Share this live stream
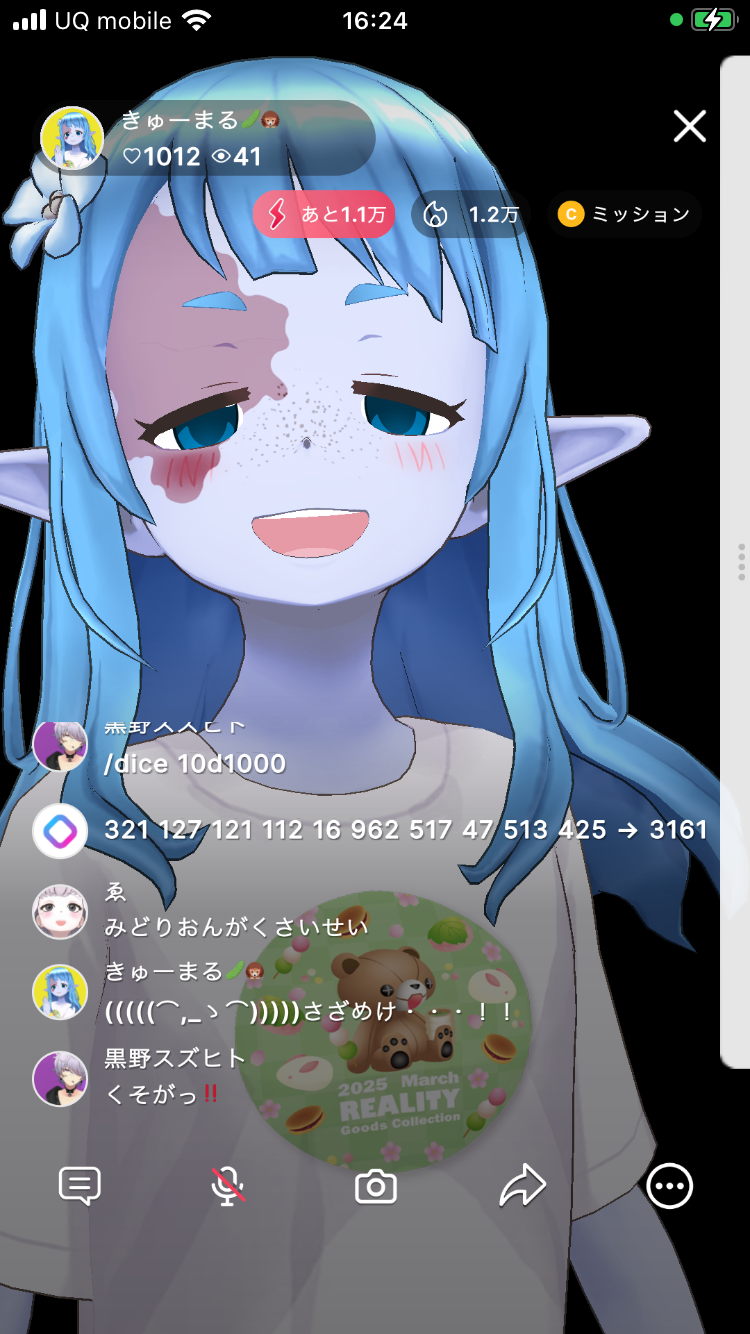750x1334 pixels. click(522, 1186)
